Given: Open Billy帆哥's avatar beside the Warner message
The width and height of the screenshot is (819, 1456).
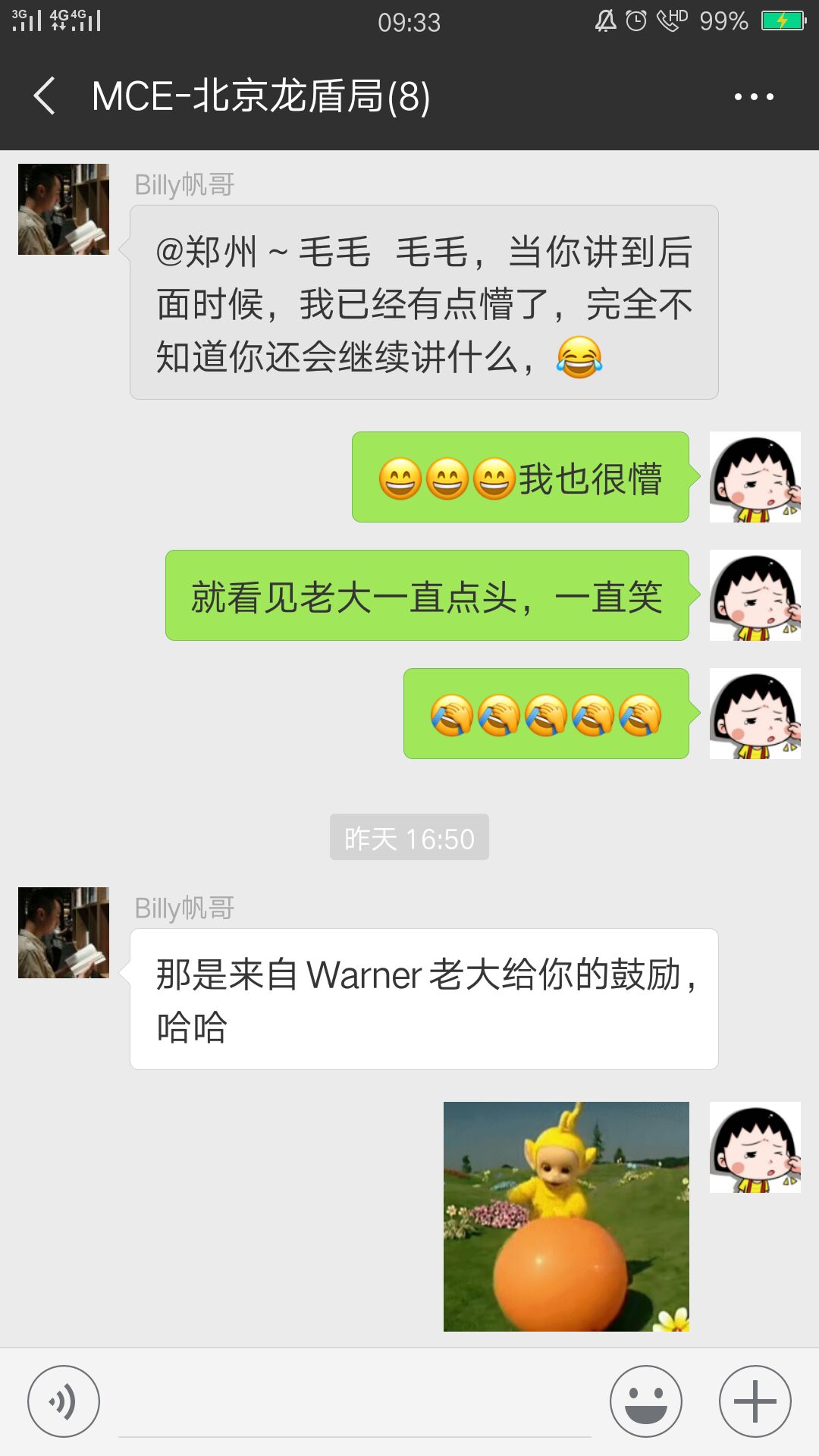Looking at the screenshot, I should click(x=64, y=933).
